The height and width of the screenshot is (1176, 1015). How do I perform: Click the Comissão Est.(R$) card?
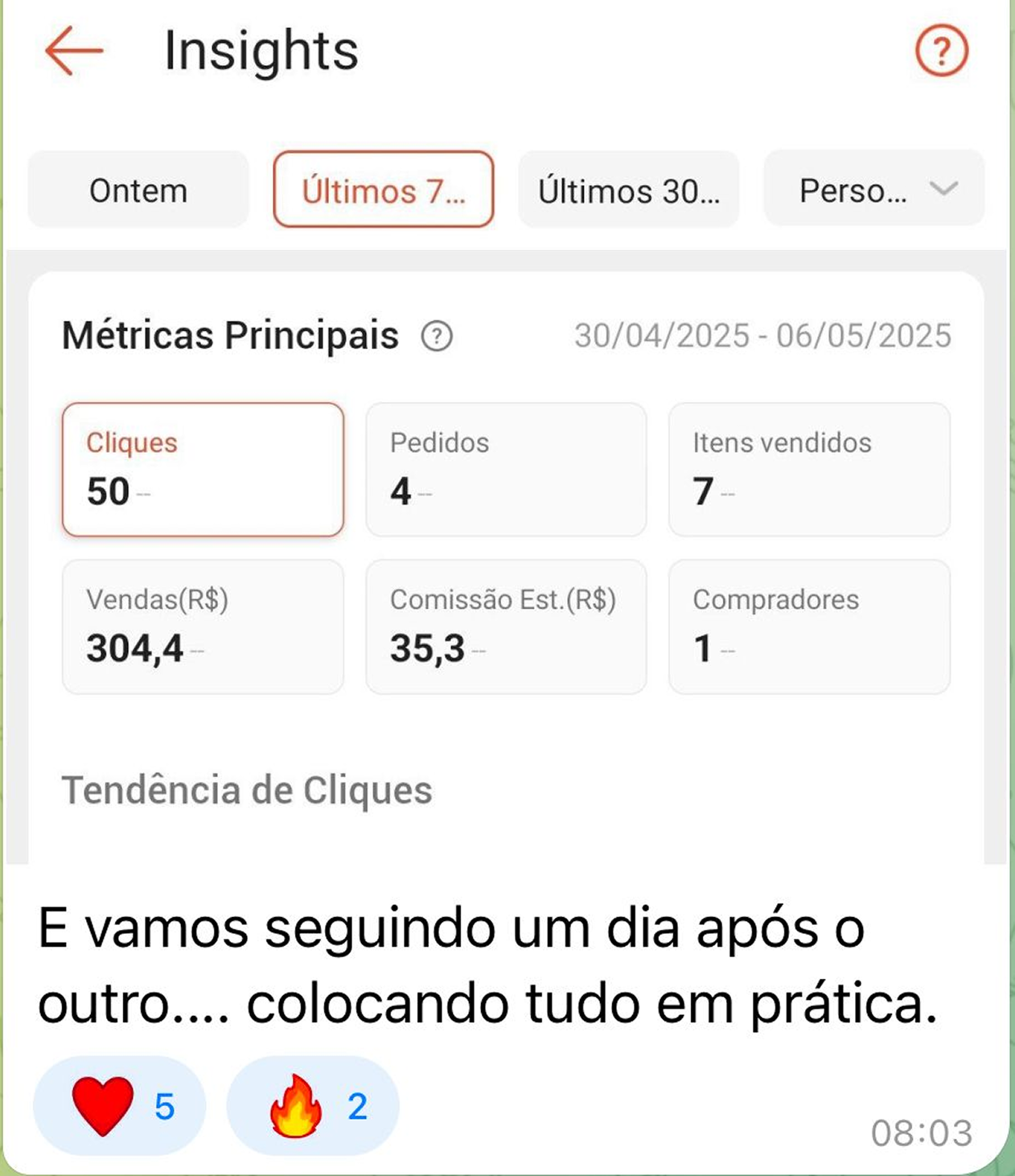506,626
